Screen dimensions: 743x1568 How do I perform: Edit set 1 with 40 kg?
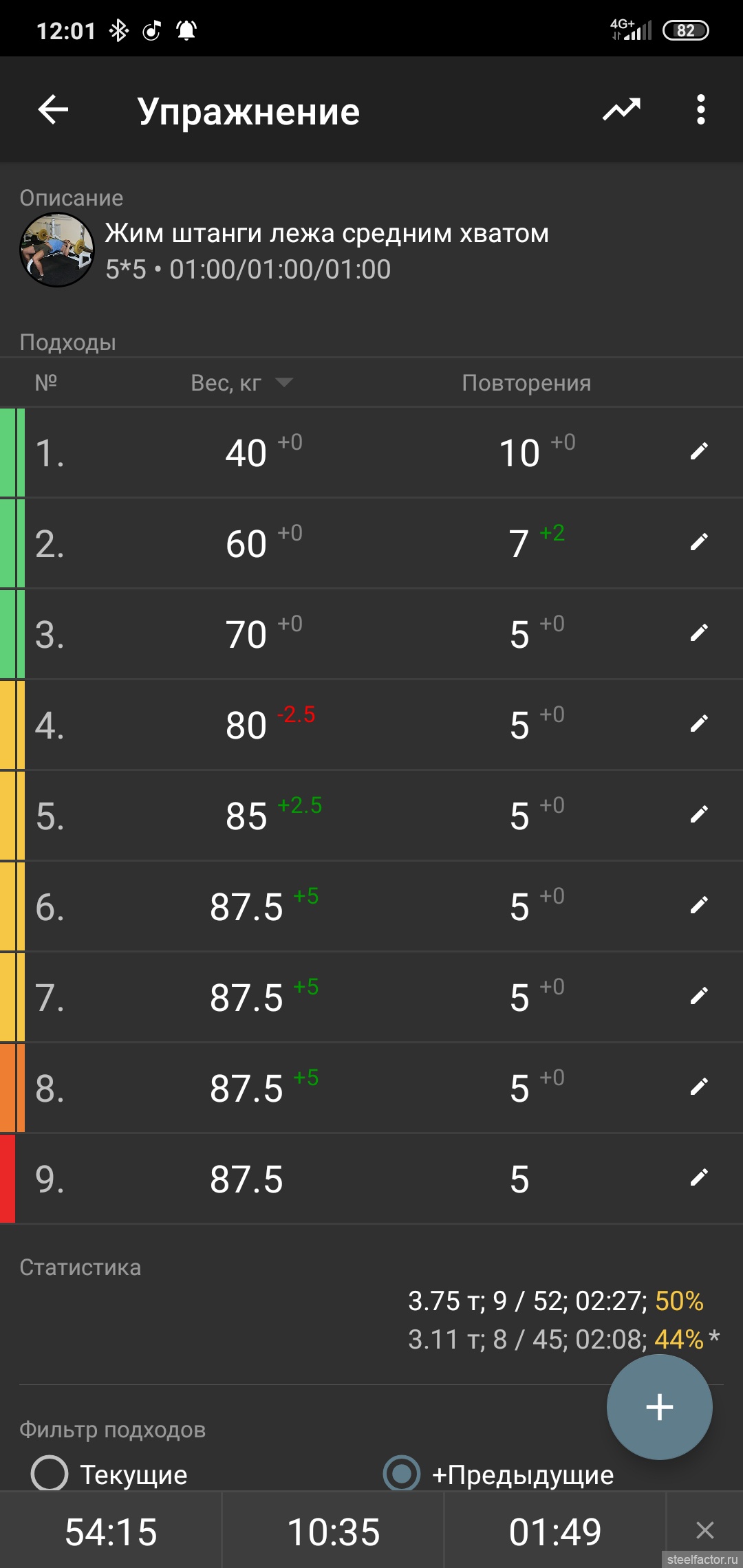[x=699, y=452]
